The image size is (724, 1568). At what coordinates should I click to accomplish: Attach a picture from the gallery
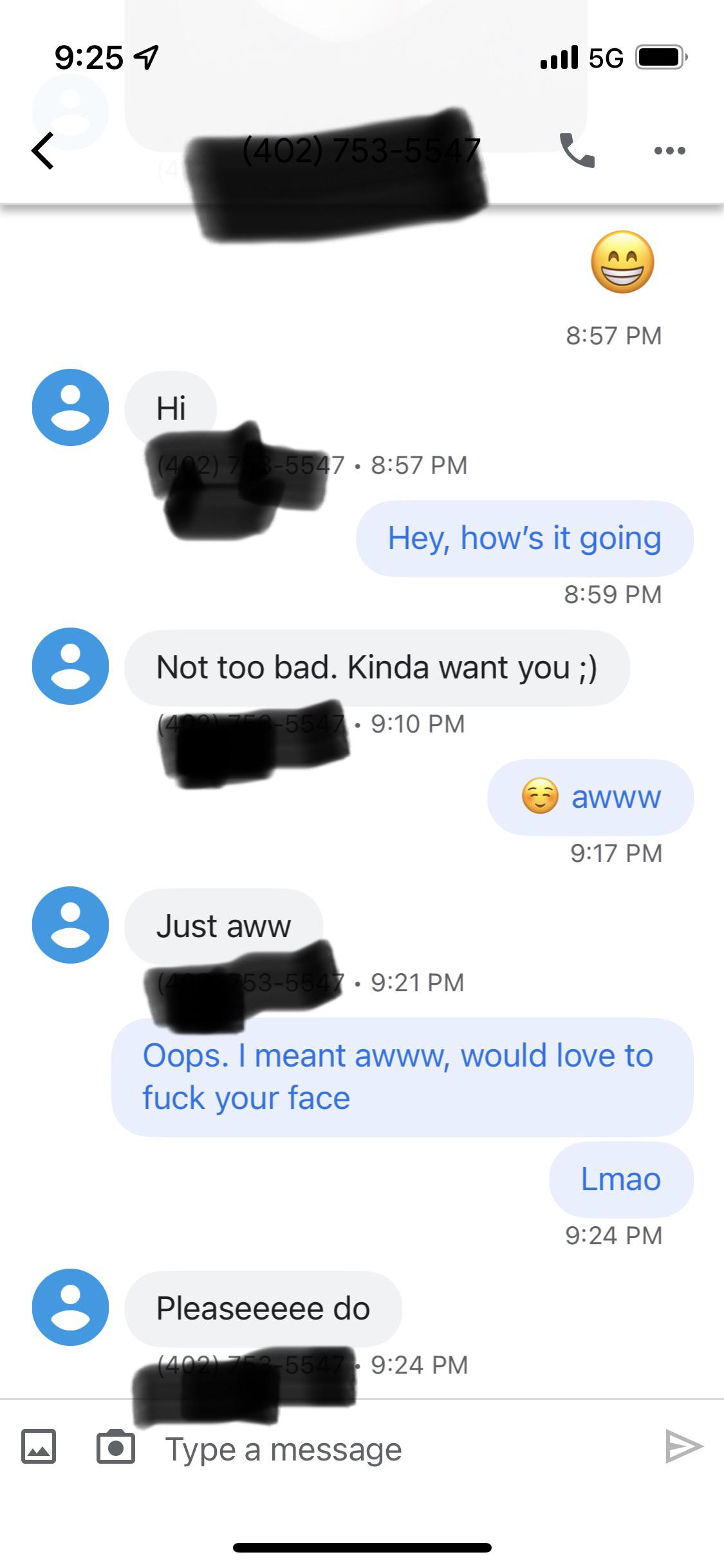39,1447
